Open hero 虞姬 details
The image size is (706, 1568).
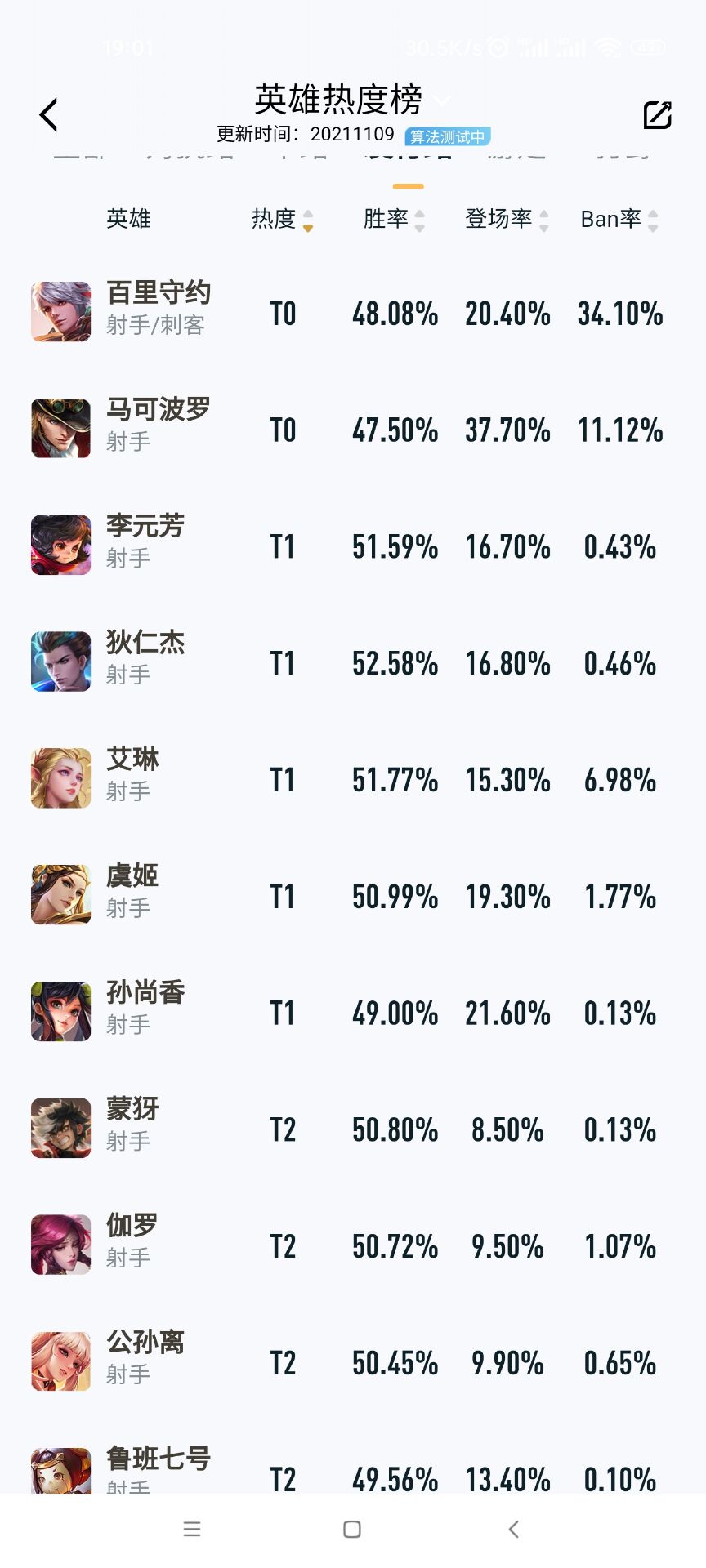(x=132, y=894)
